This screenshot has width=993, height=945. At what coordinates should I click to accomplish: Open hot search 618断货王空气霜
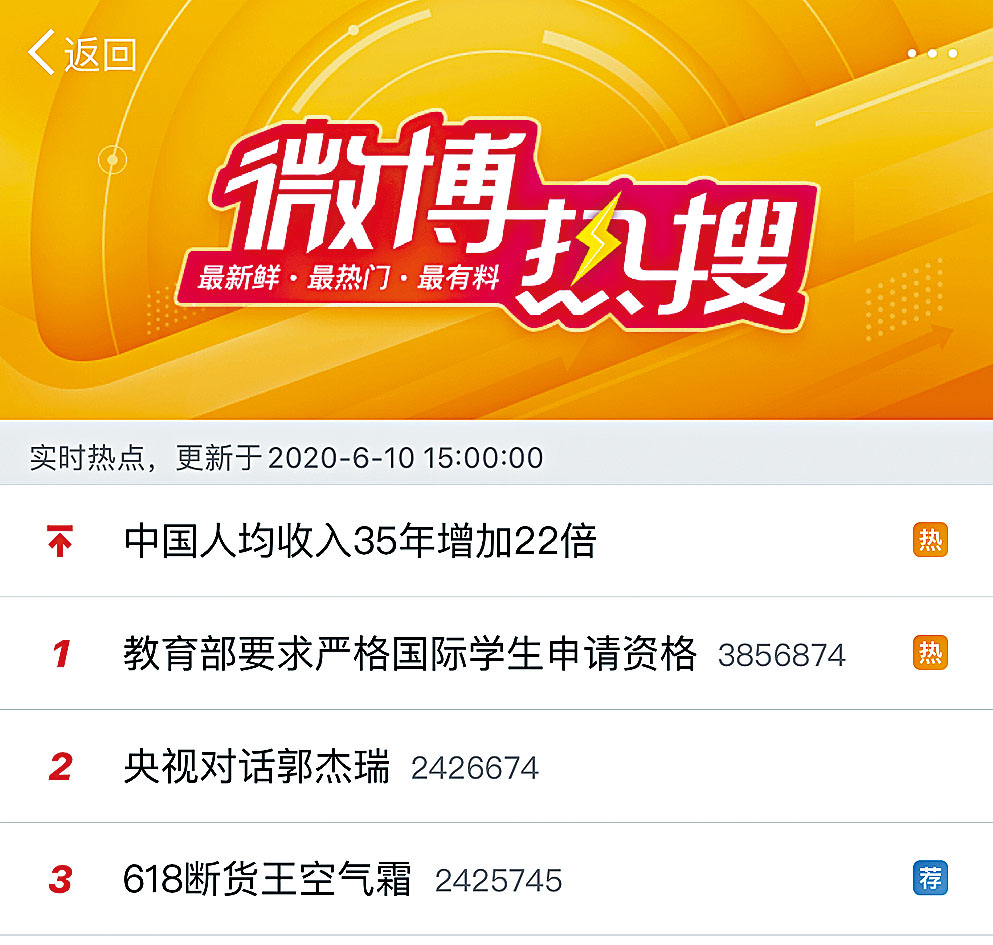pyautogui.click(x=267, y=881)
